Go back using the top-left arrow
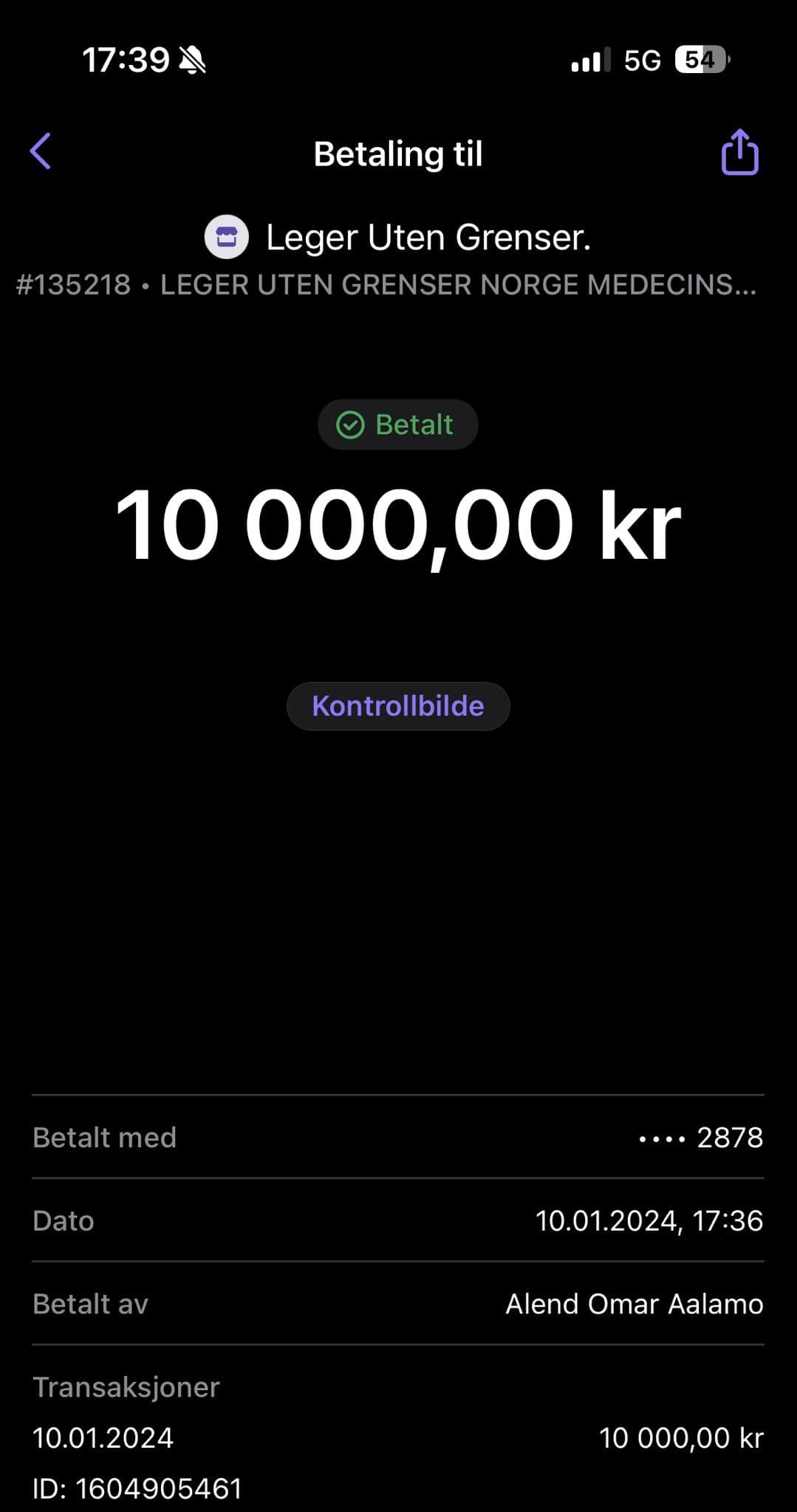 point(41,152)
